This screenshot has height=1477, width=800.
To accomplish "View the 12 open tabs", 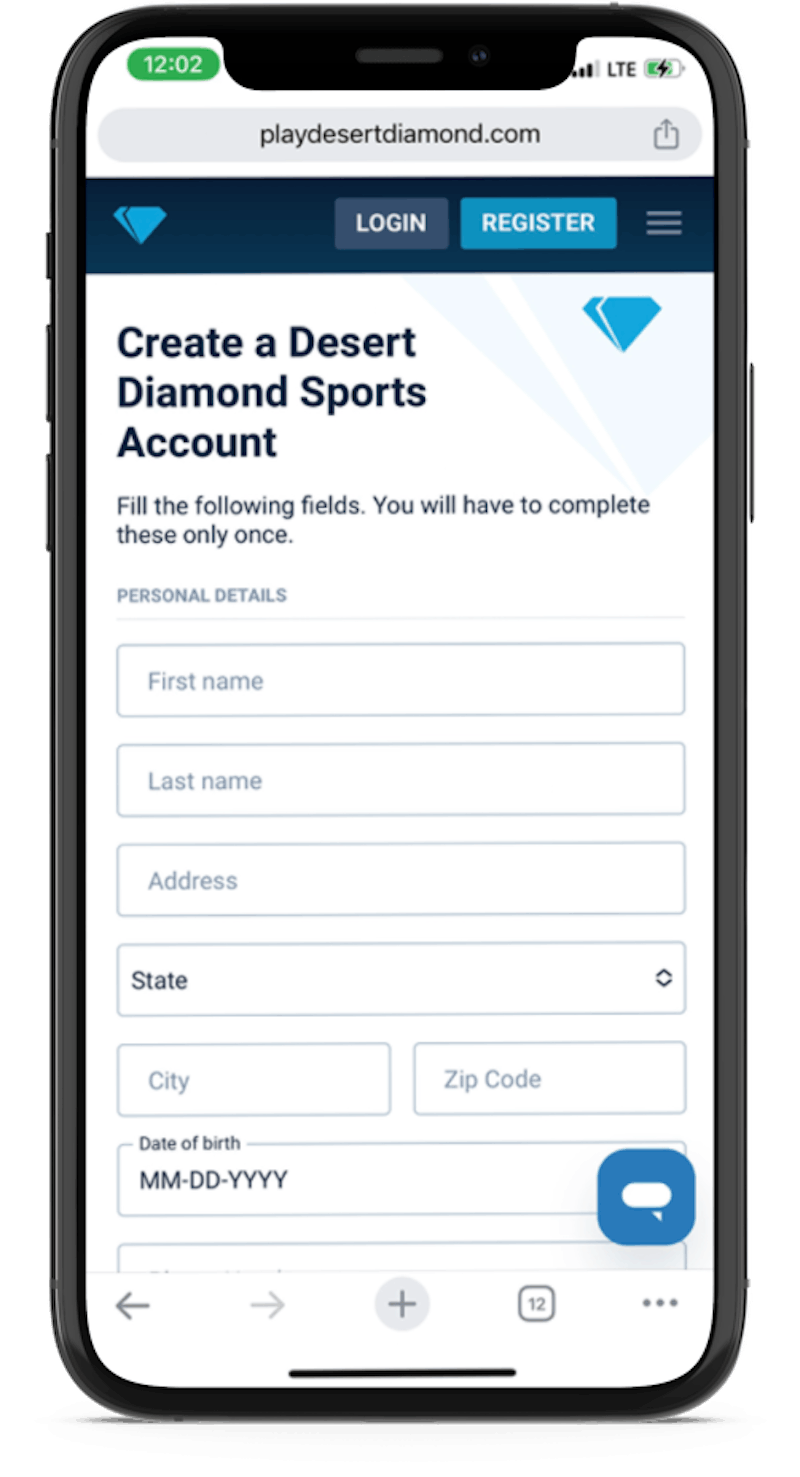I will pyautogui.click(x=537, y=1304).
